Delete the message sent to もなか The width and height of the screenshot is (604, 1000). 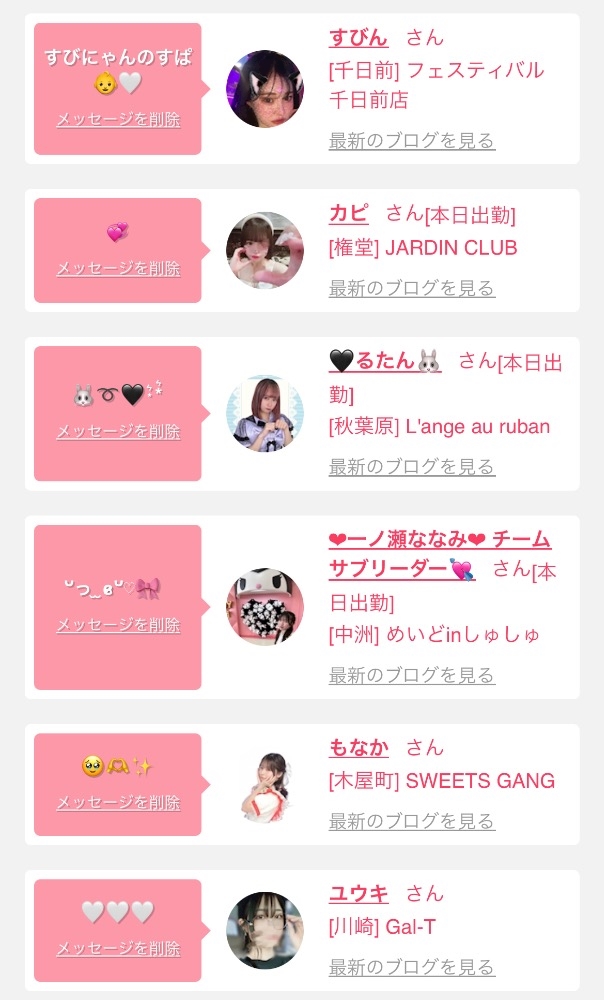click(119, 803)
